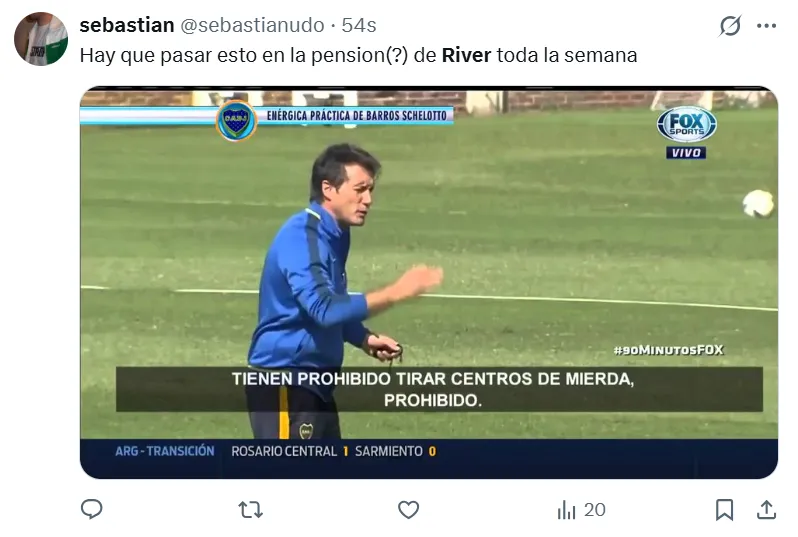Viewport: 798px width, 537px height.
Task: Open the @sebastianudo profile link
Action: [x=254, y=25]
